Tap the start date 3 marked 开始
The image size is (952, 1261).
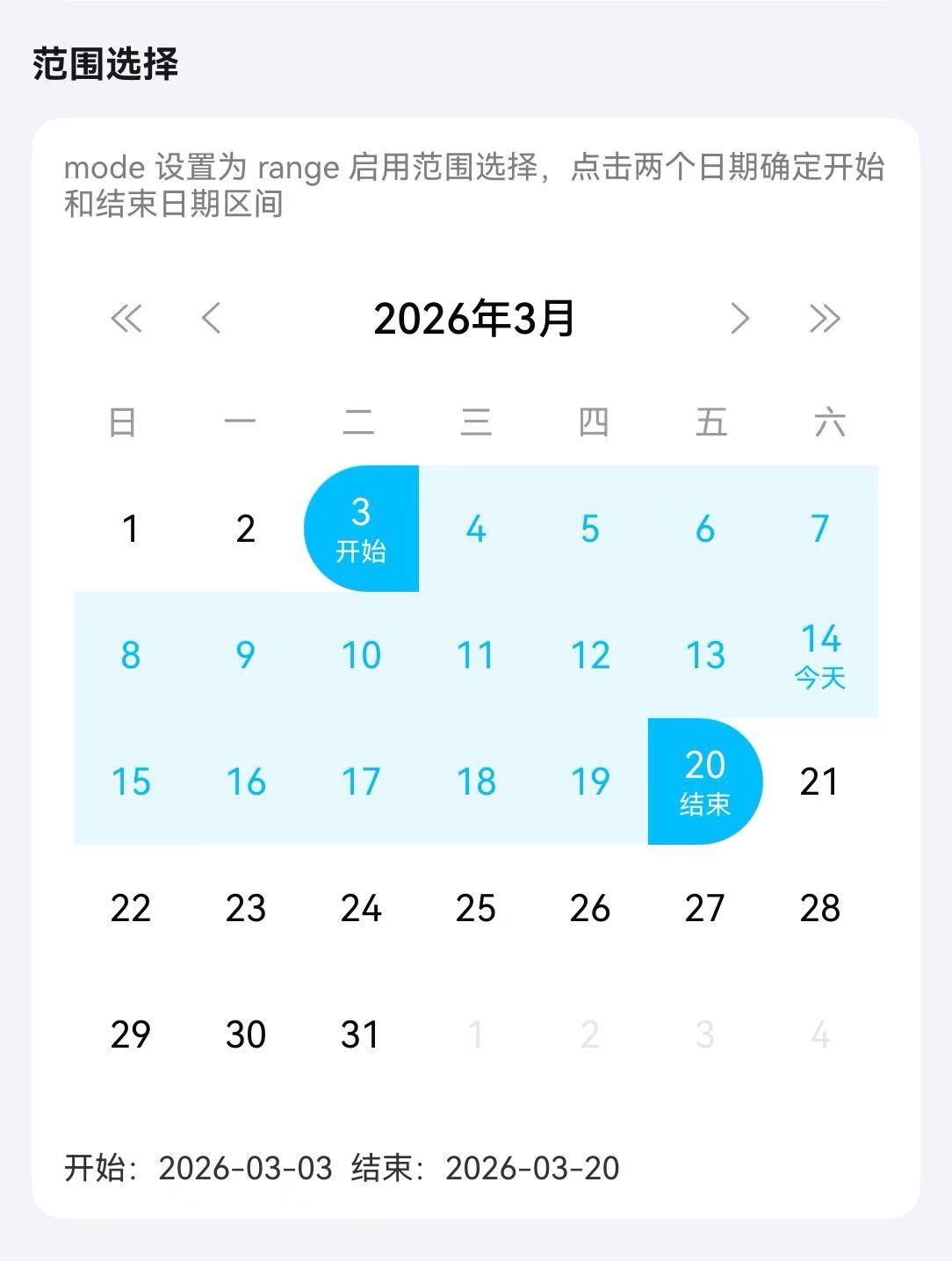click(x=361, y=529)
